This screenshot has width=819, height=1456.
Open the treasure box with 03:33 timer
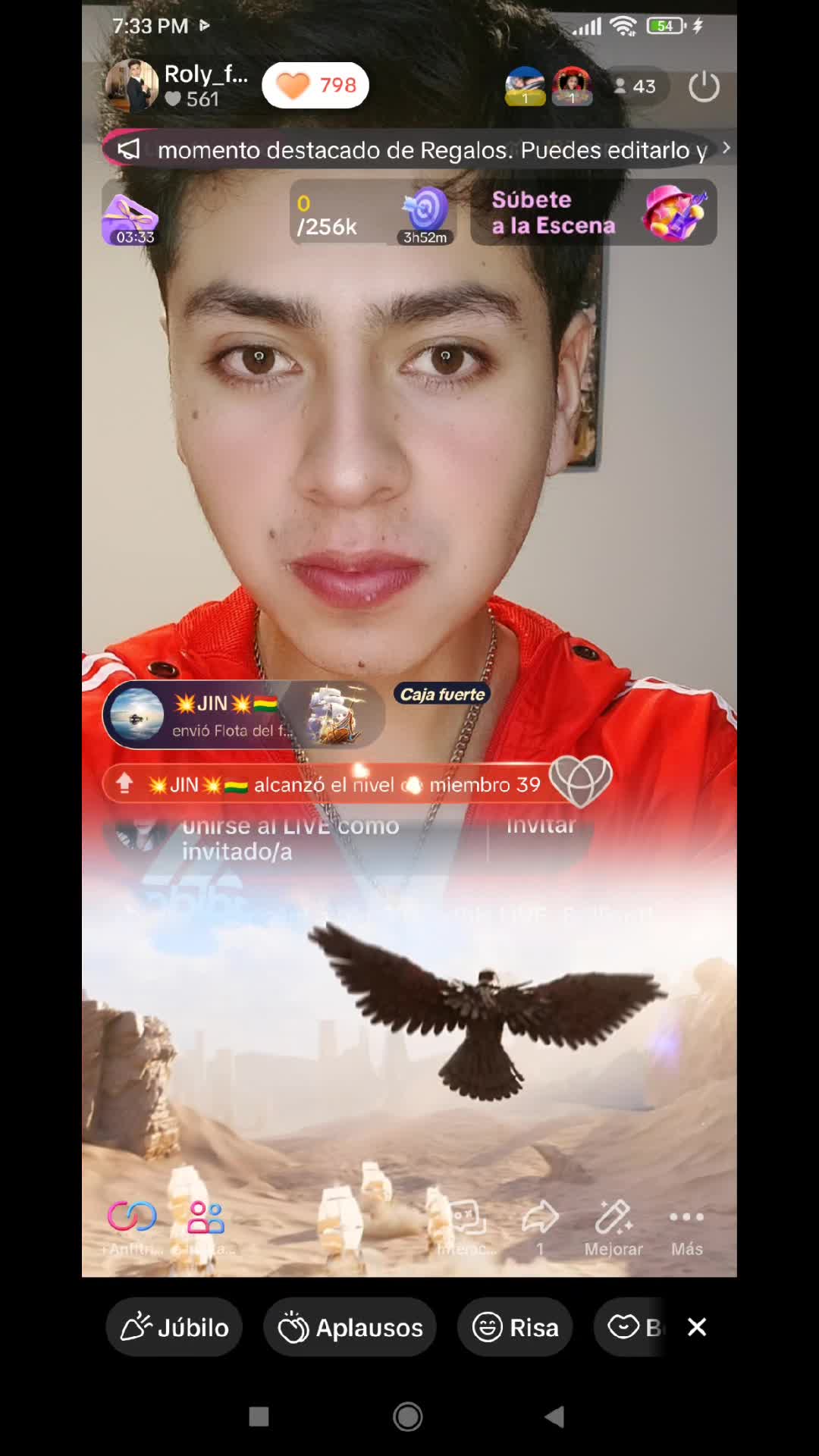[131, 219]
